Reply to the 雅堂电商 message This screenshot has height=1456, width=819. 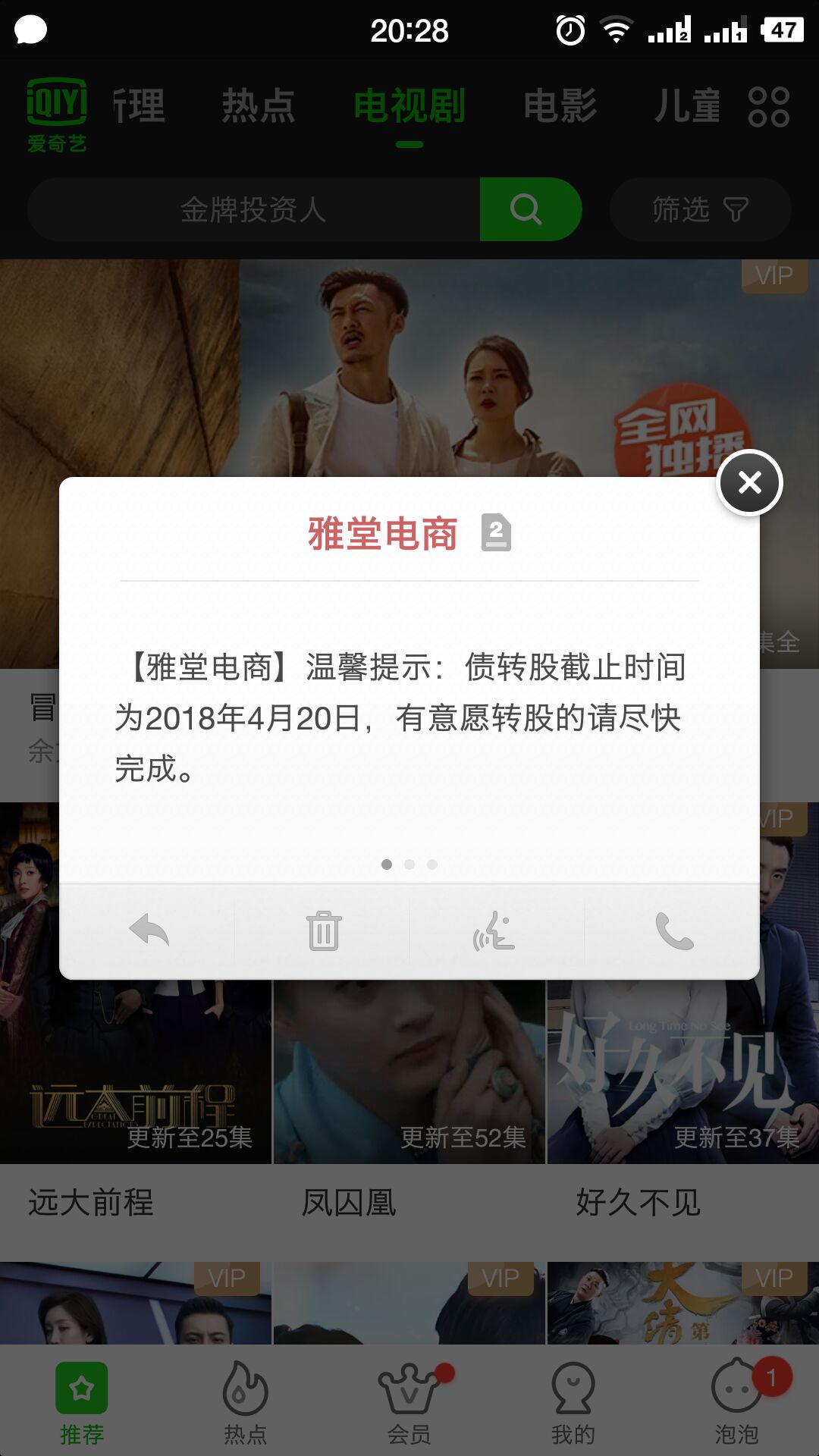coord(149,930)
